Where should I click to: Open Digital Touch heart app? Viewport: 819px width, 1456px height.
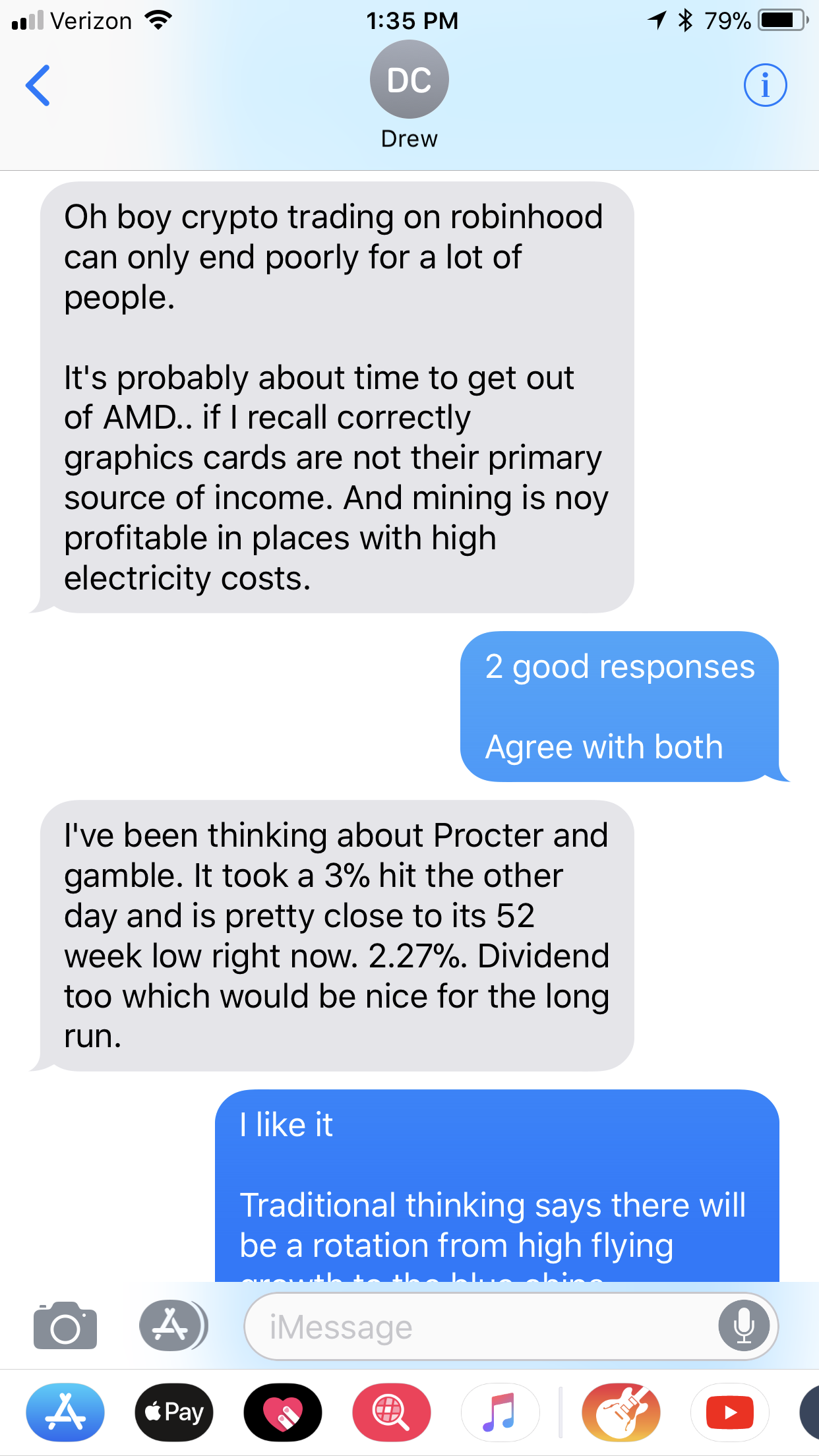click(x=283, y=1412)
